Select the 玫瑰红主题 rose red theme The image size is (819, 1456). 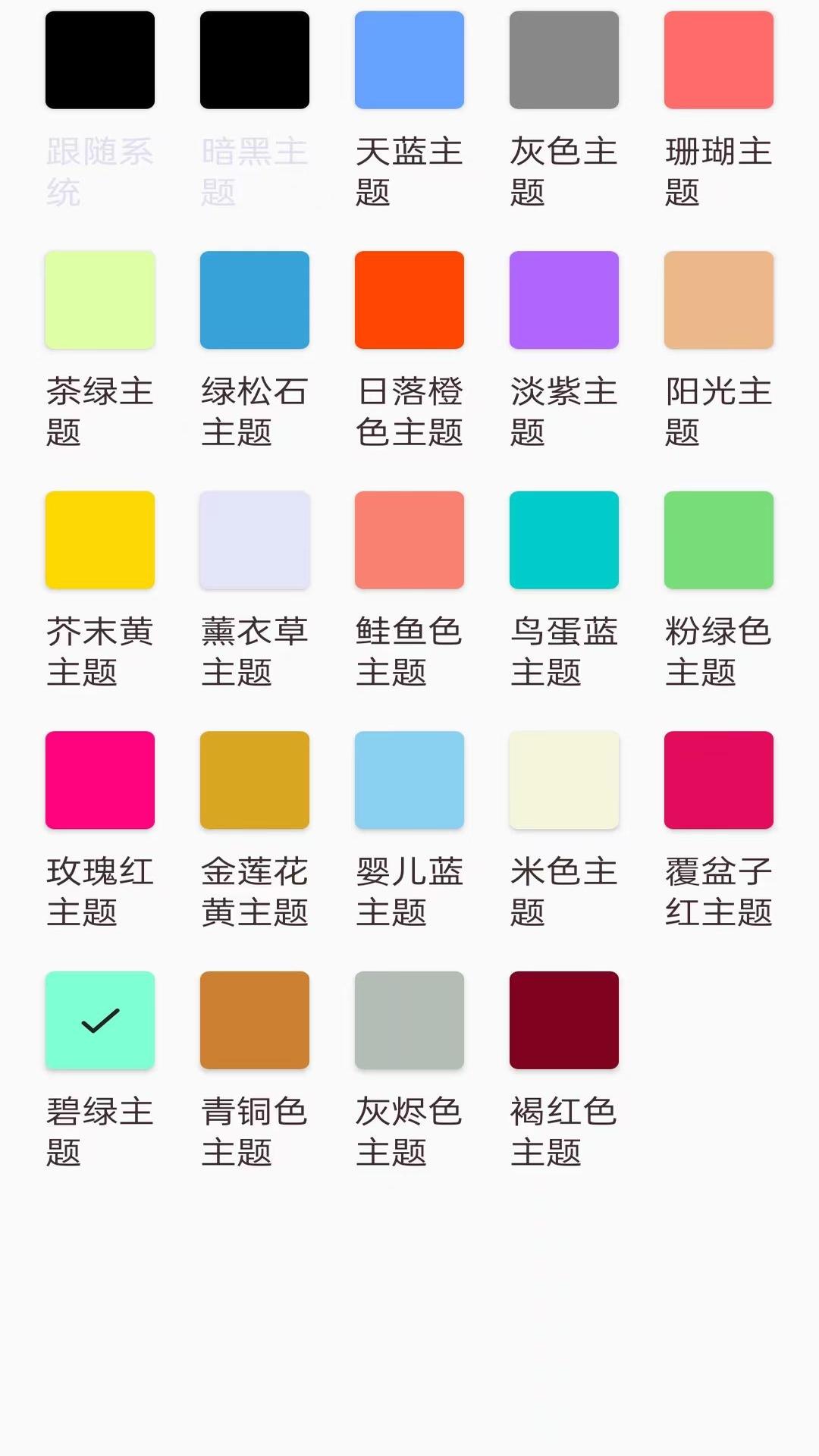point(100,780)
